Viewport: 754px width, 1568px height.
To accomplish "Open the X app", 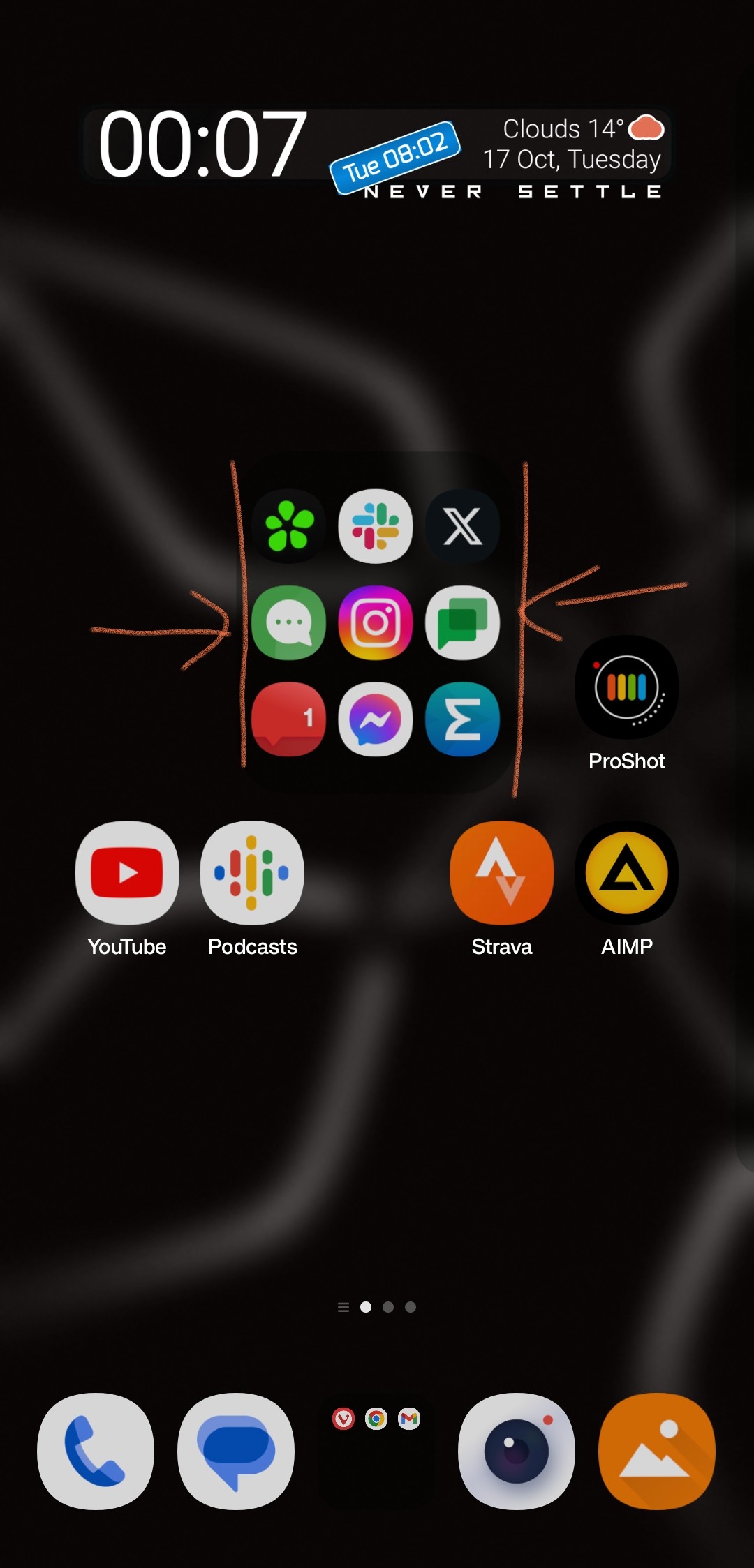I will click(463, 527).
